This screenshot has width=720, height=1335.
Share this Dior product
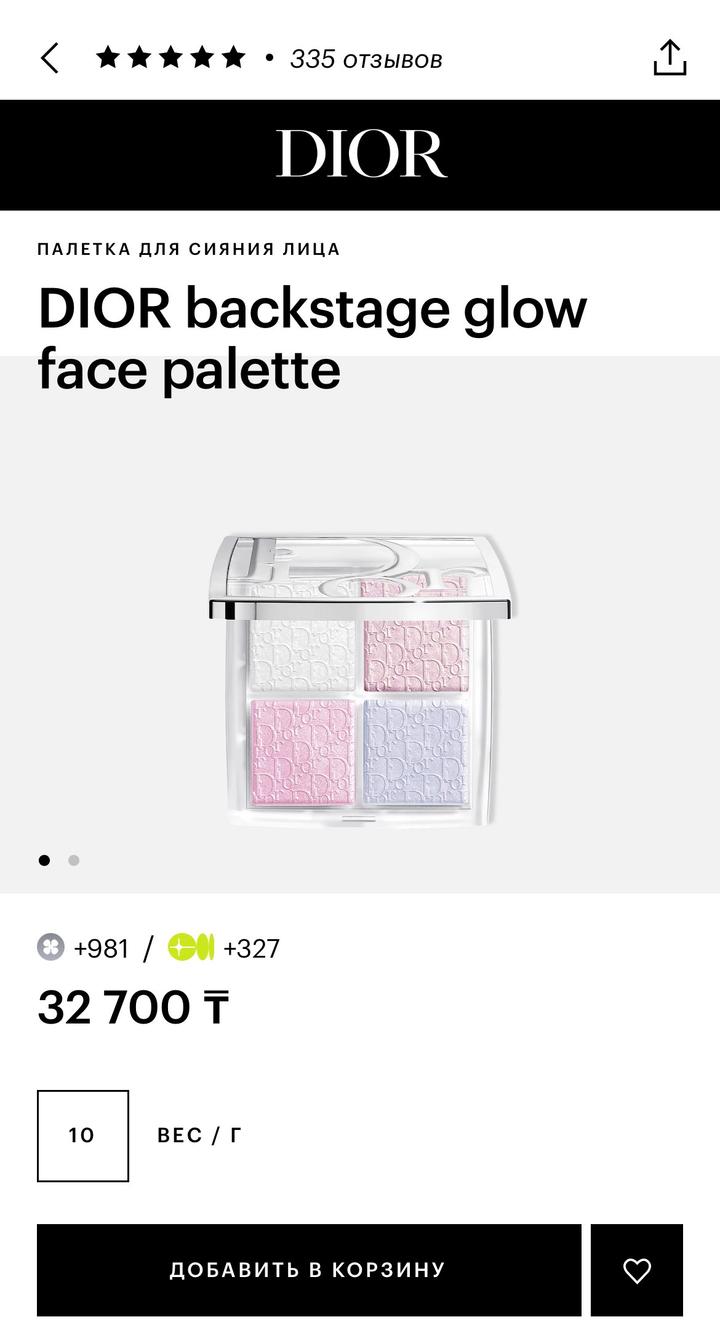(x=669, y=58)
